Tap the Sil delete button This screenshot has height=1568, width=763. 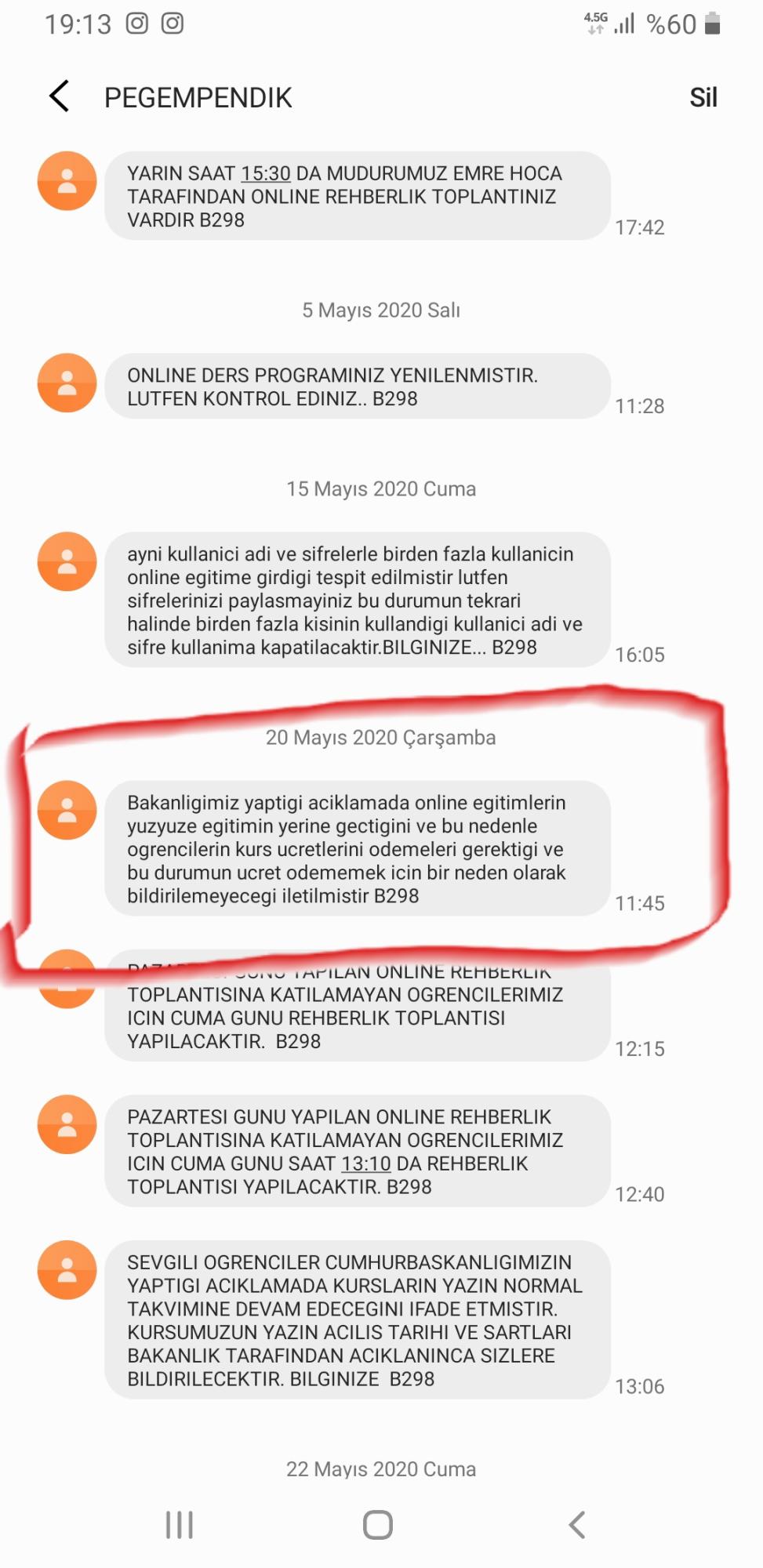coord(703,97)
